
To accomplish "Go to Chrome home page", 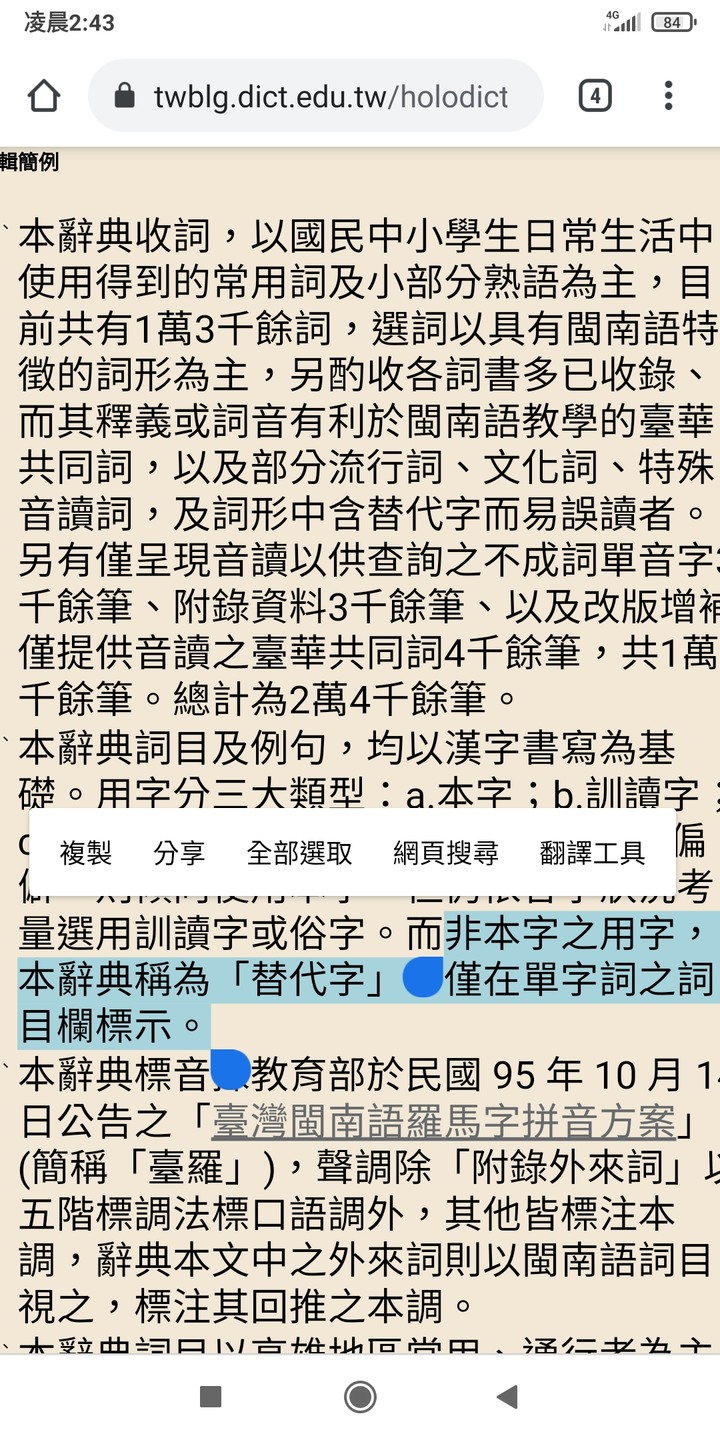I will click(44, 96).
